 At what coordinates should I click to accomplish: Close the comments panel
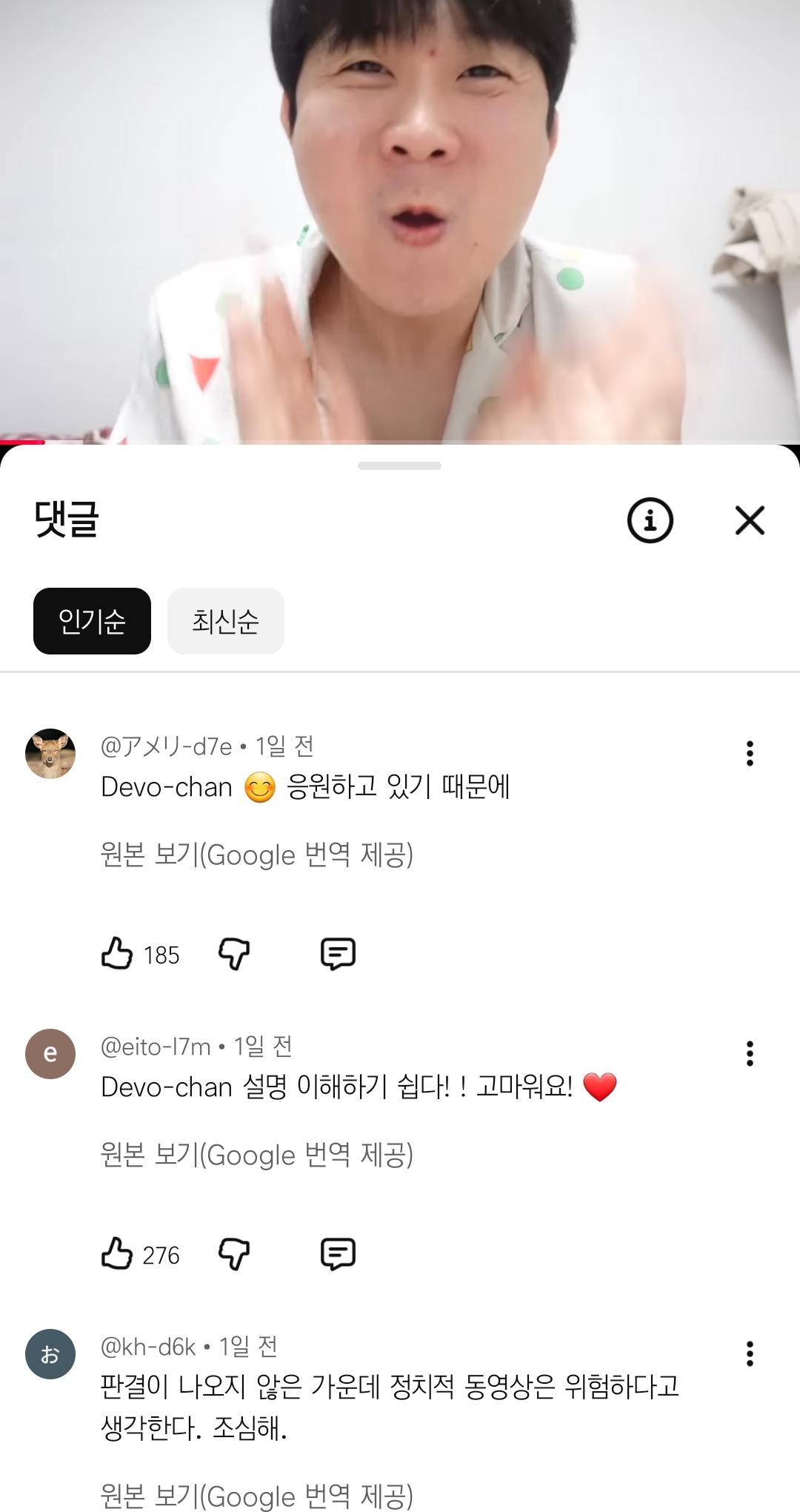[x=751, y=522]
